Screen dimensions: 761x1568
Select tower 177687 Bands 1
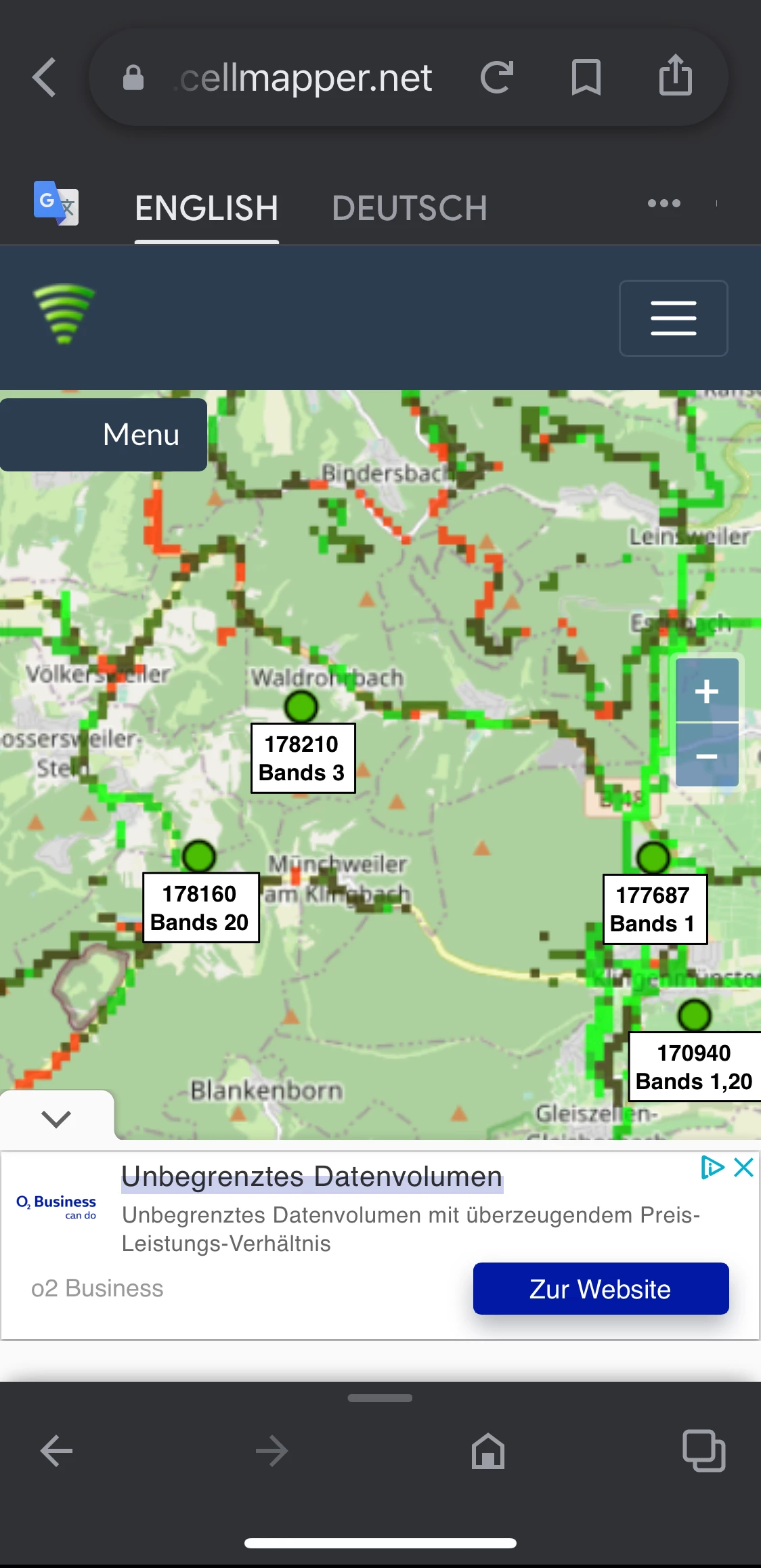653,858
